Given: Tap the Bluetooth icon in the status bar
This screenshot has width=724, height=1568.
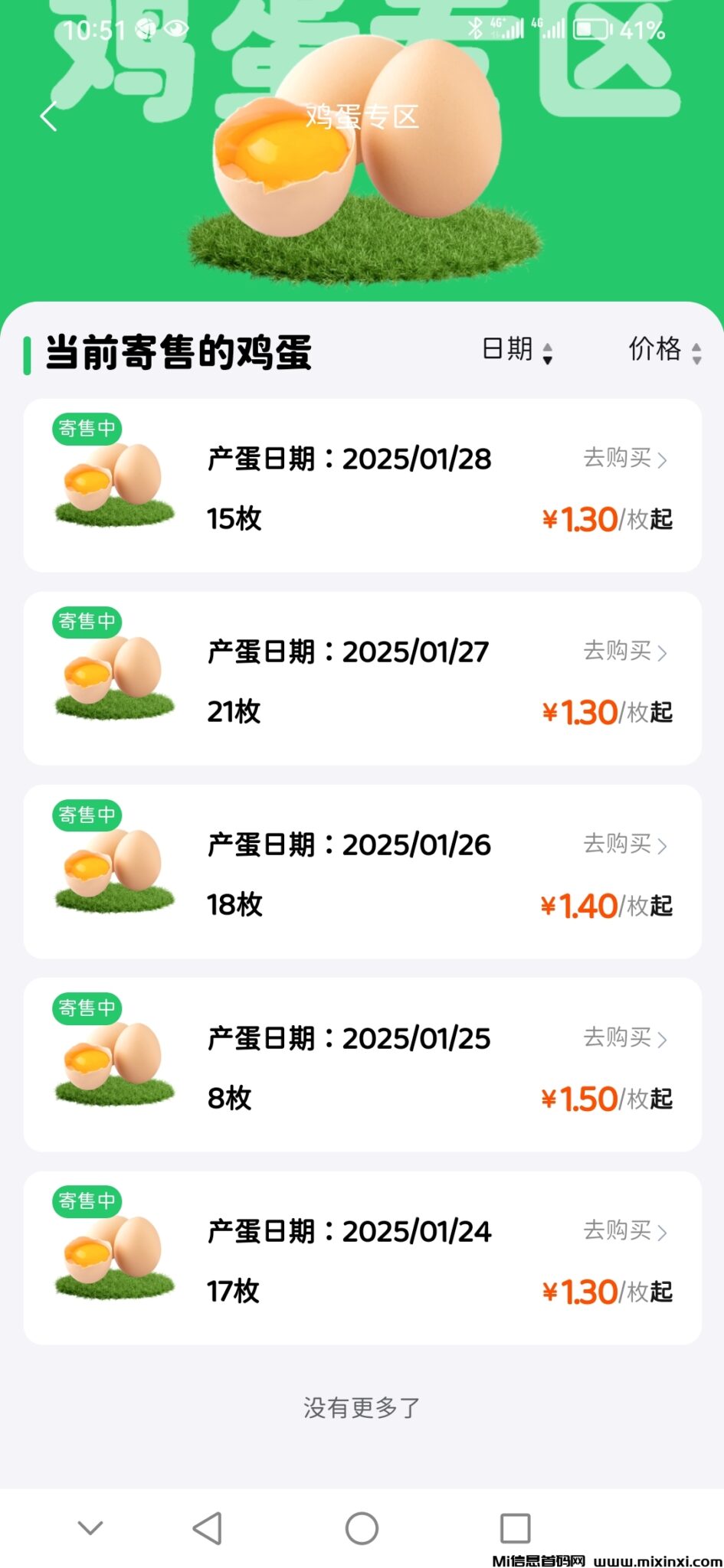Looking at the screenshot, I should click(x=475, y=29).
